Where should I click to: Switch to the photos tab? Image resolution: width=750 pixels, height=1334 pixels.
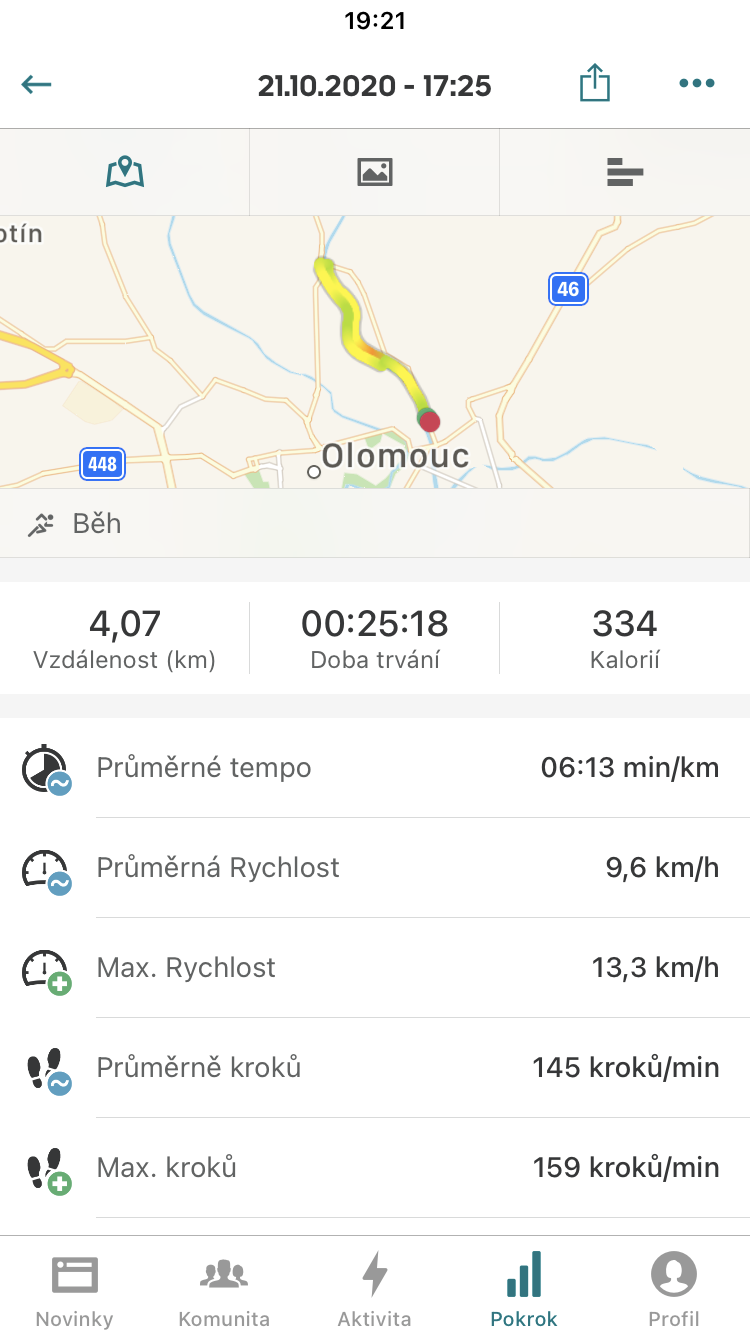375,172
